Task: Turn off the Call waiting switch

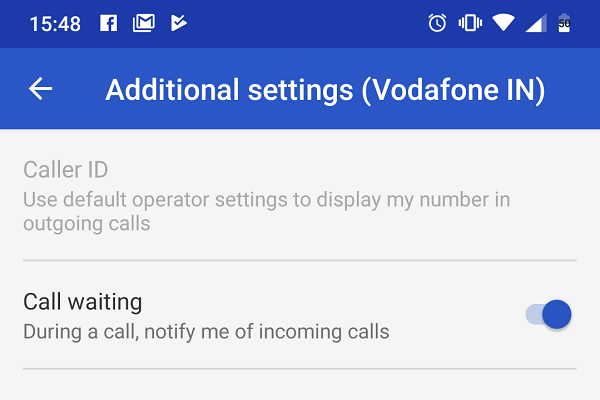Action: click(548, 315)
